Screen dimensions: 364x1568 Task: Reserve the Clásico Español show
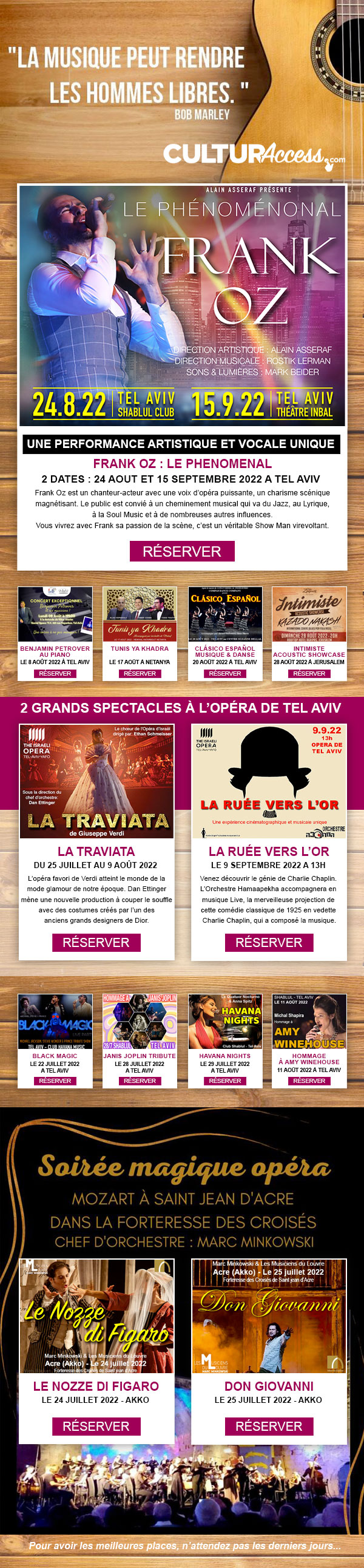point(224,673)
